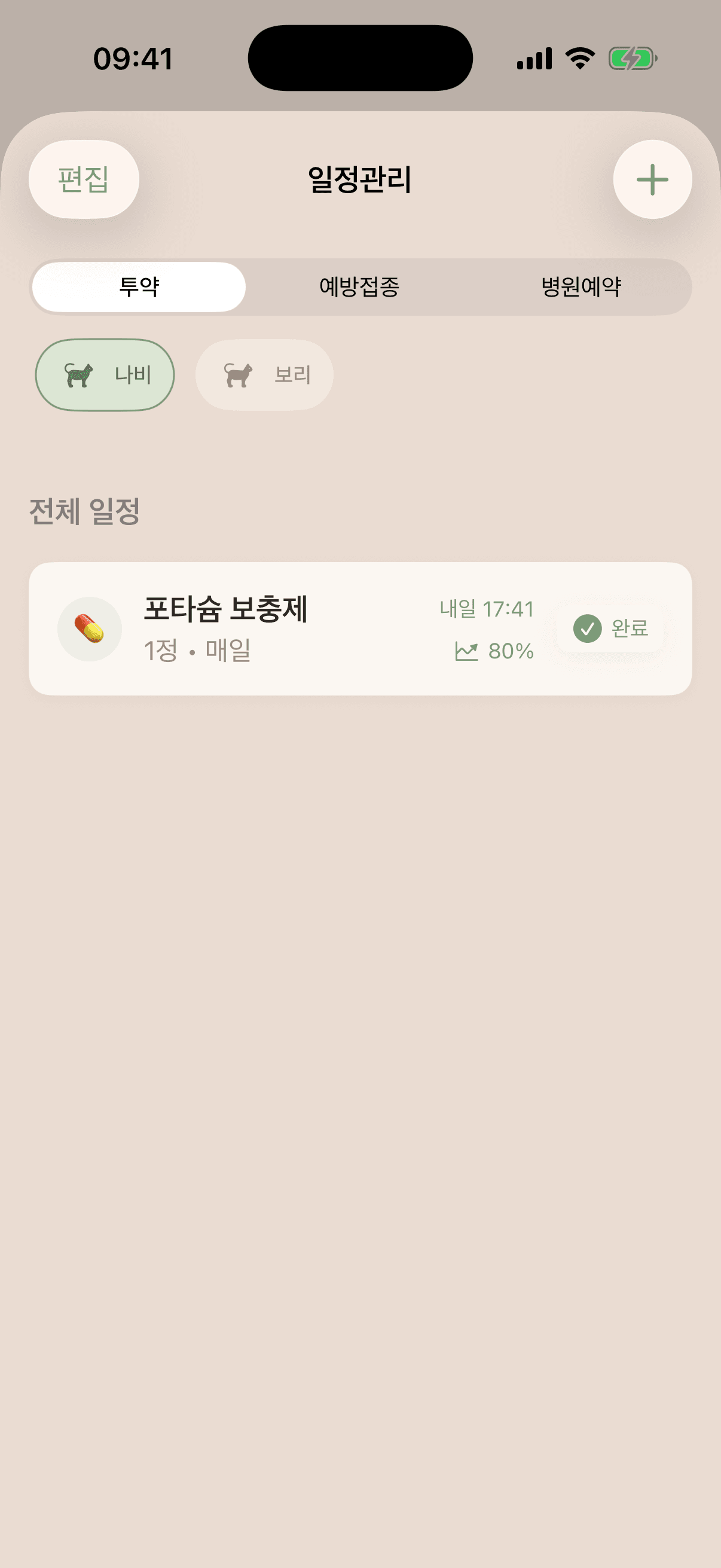721x1568 pixels.
Task: Open the 포타슘 보충제 schedule card
Action: [360, 629]
